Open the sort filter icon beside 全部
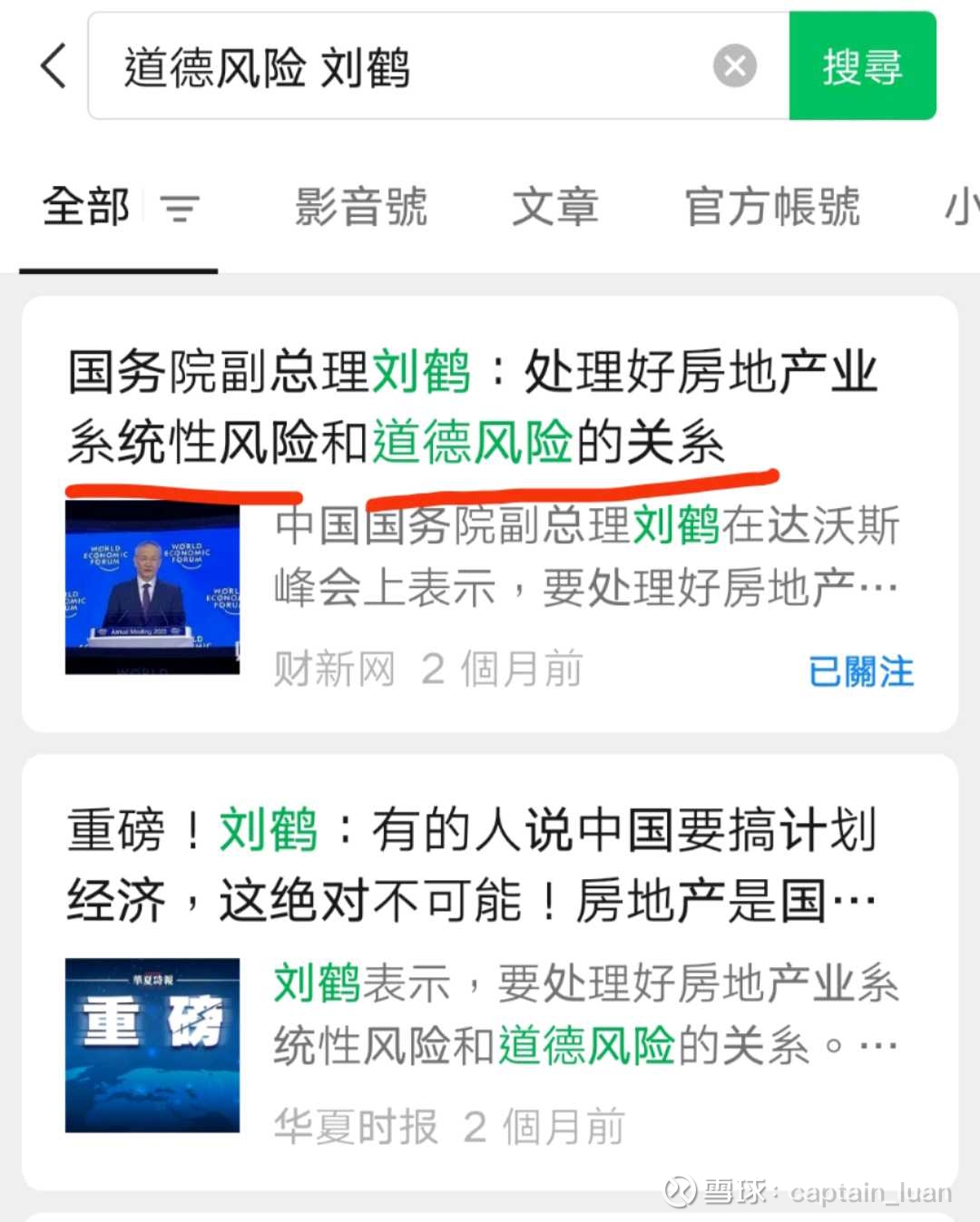The image size is (980, 1222). [x=180, y=208]
